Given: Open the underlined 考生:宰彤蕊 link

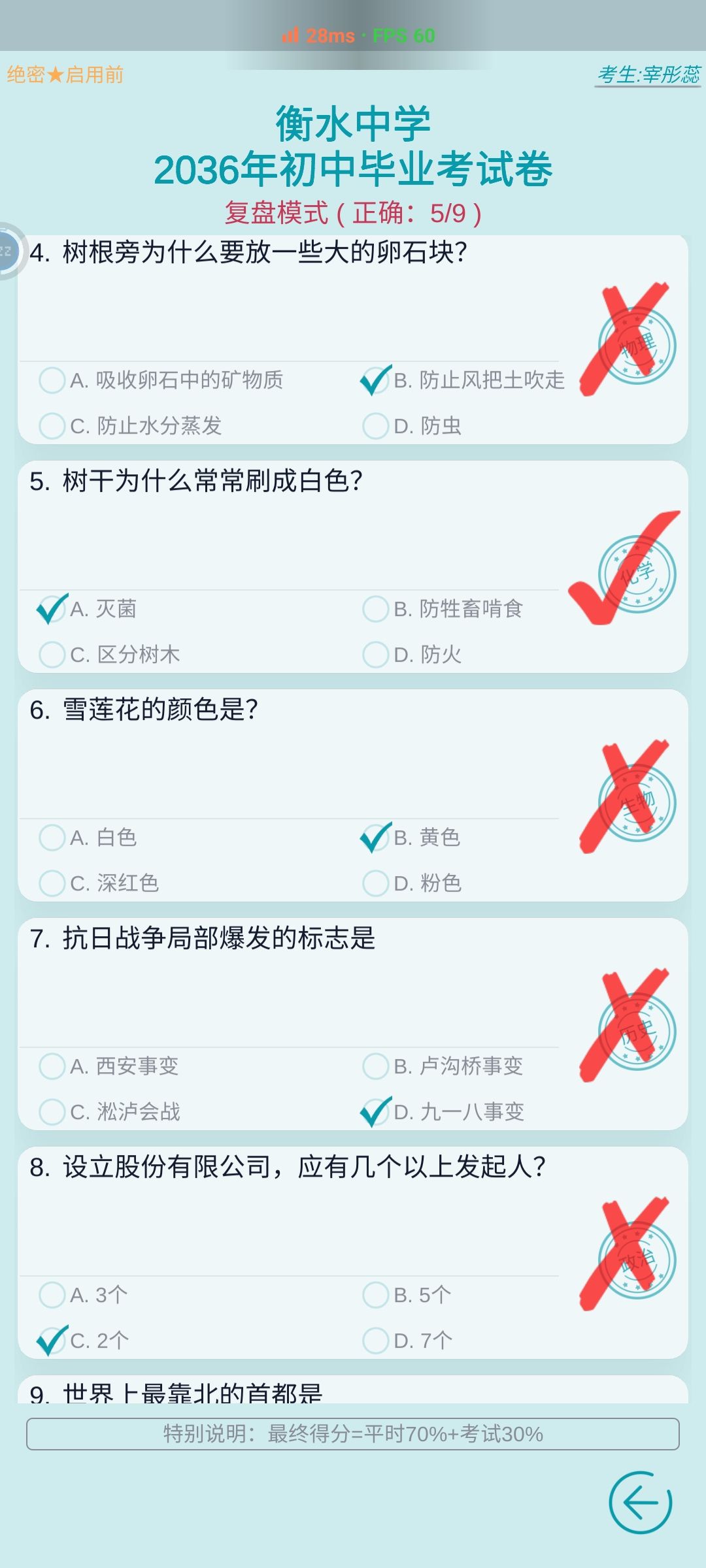Looking at the screenshot, I should (x=648, y=74).
